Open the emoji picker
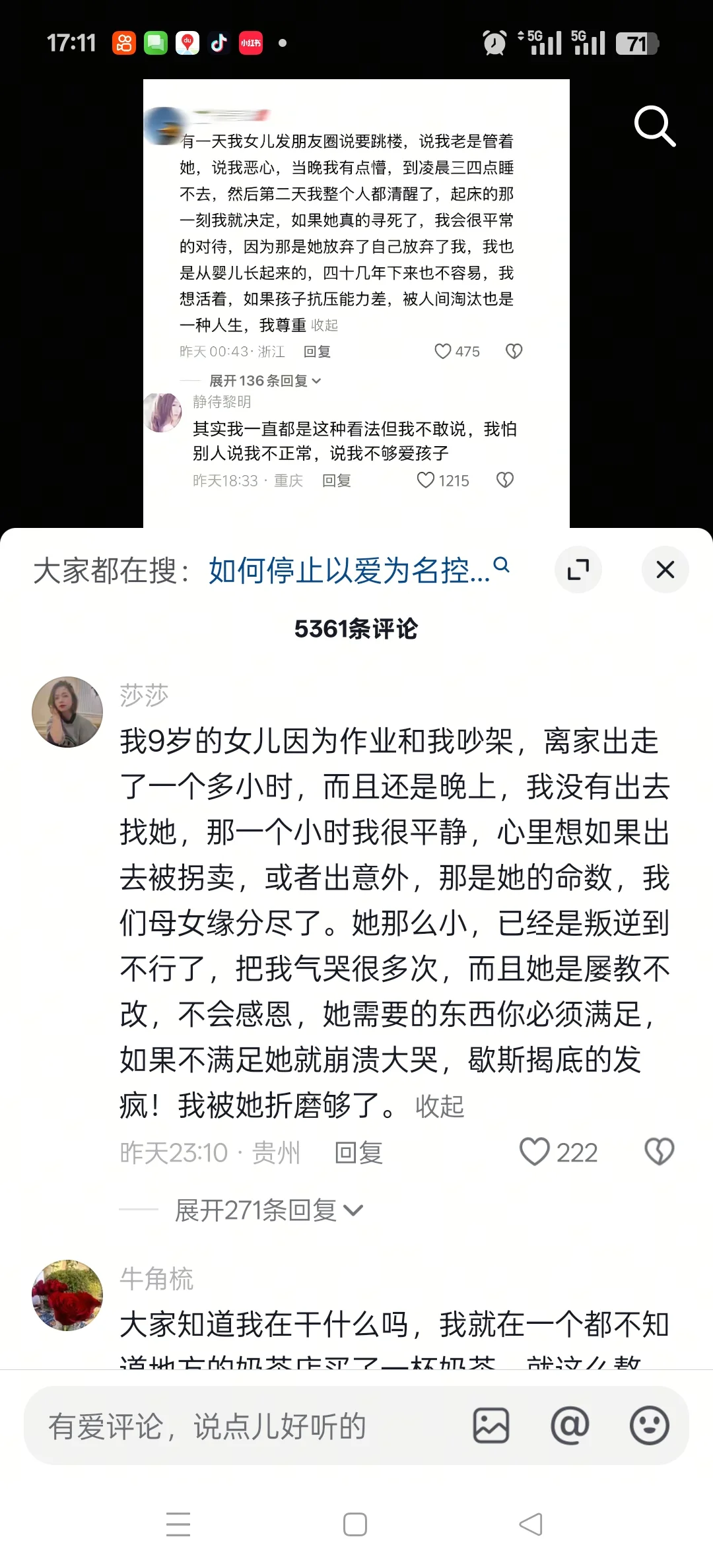The width and height of the screenshot is (713, 1568). pyautogui.click(x=650, y=1425)
